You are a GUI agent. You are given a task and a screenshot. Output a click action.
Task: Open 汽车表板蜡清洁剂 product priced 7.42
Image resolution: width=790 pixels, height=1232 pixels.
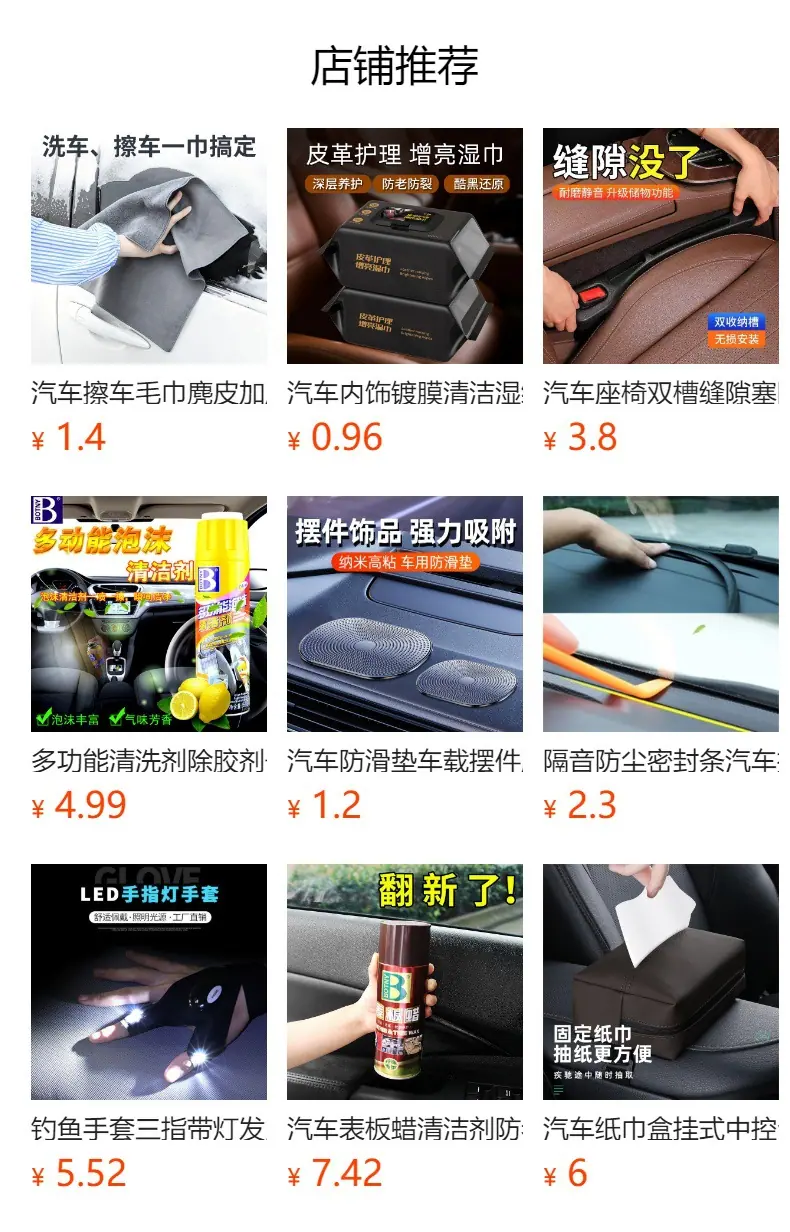(405, 1028)
